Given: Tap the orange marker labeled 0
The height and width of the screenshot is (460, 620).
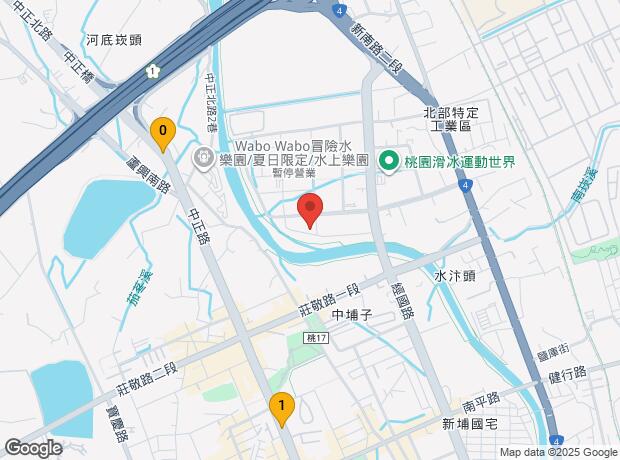Looking at the screenshot, I should [x=162, y=131].
